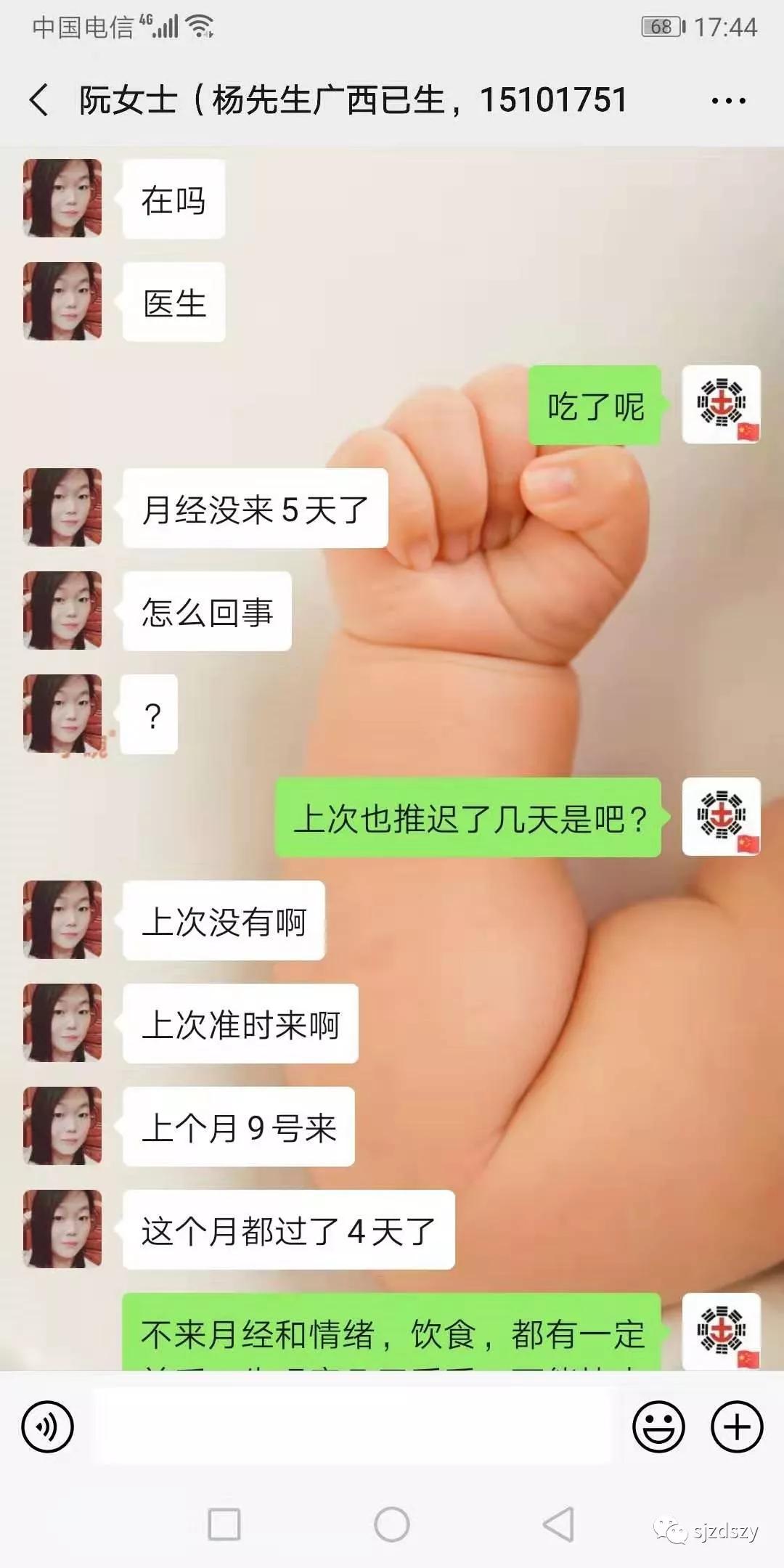Select the chat title with Ms. Ruan

(x=348, y=101)
